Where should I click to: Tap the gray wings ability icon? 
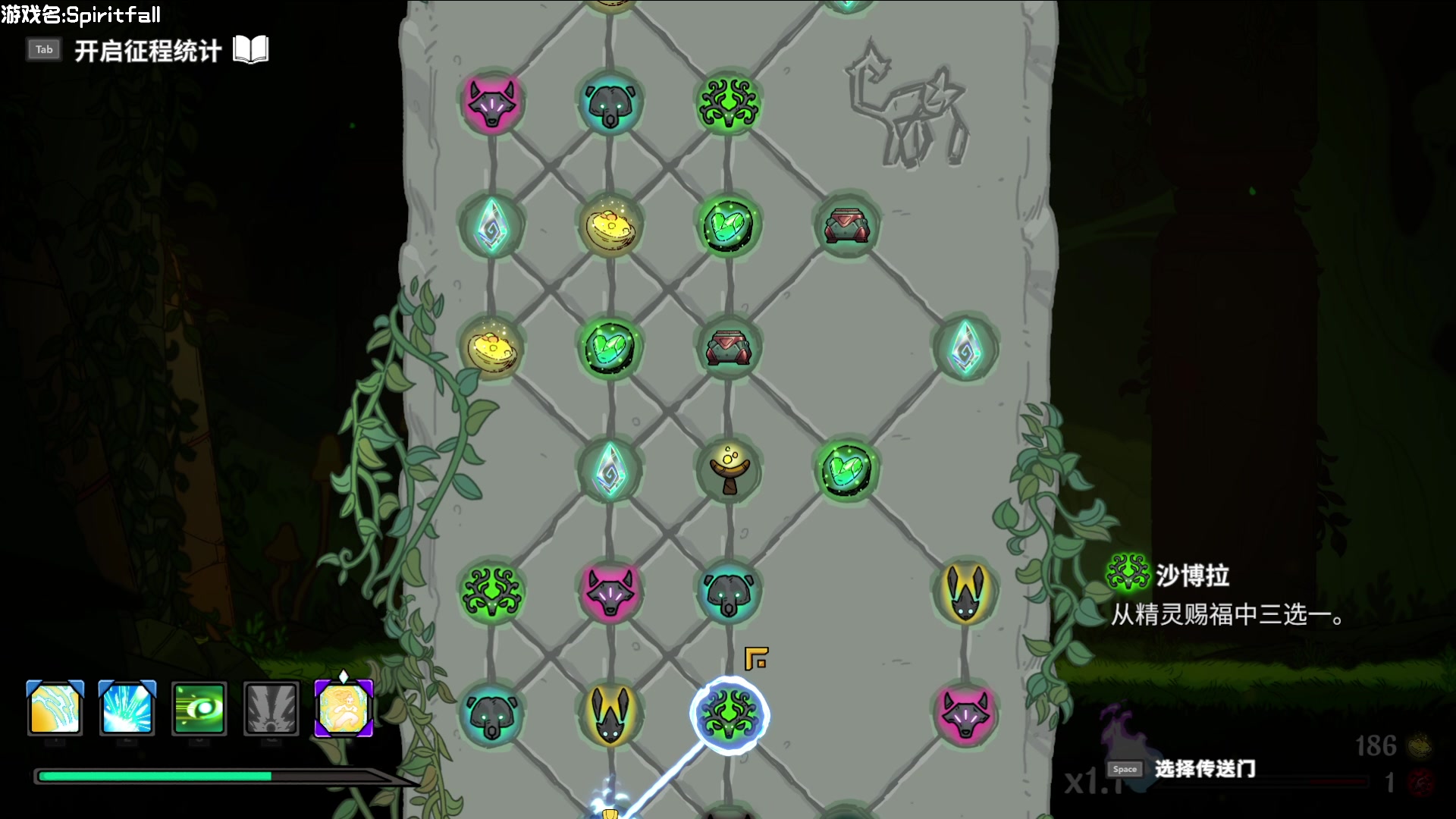point(271,708)
